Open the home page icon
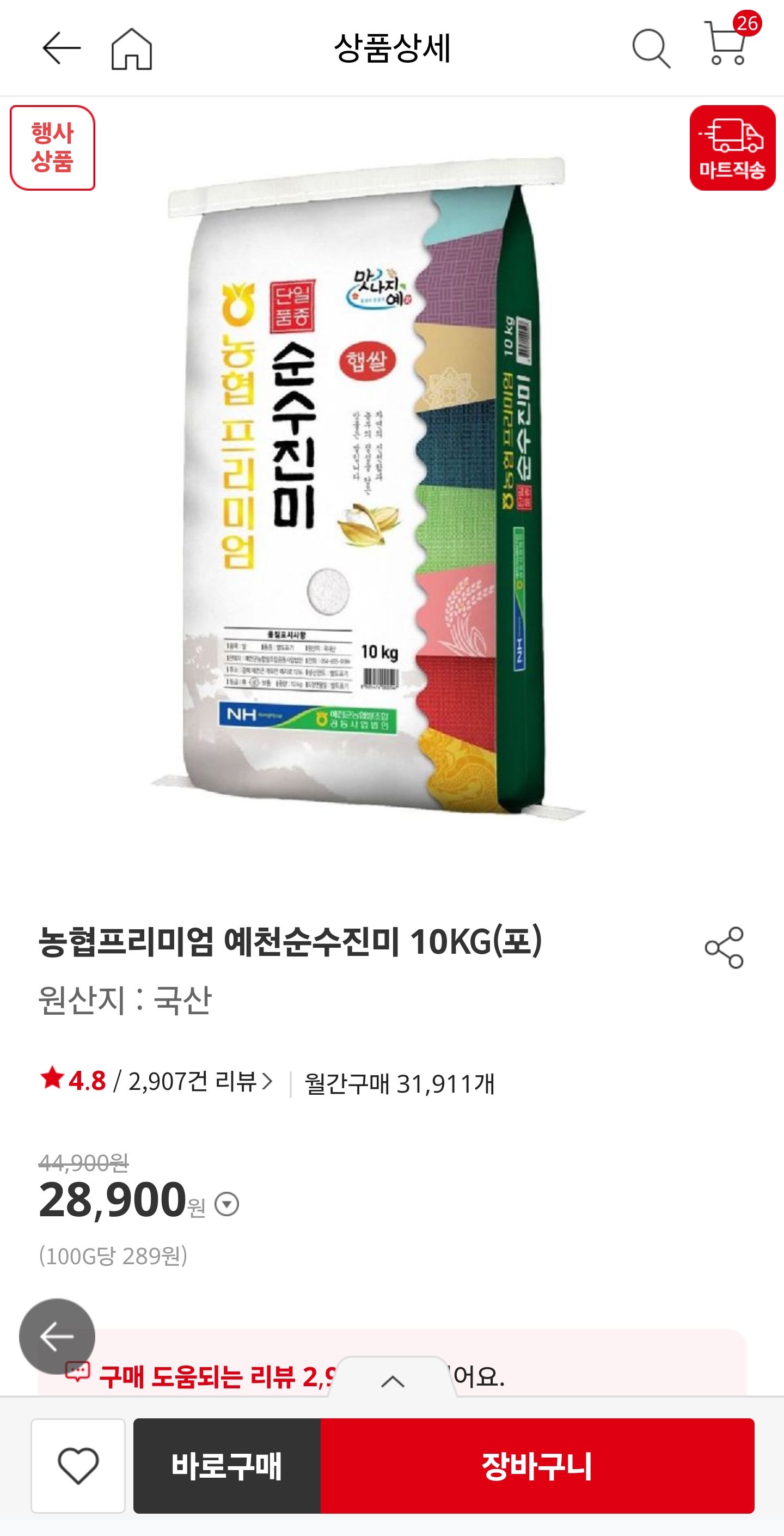This screenshot has width=784, height=1536. 132,49
